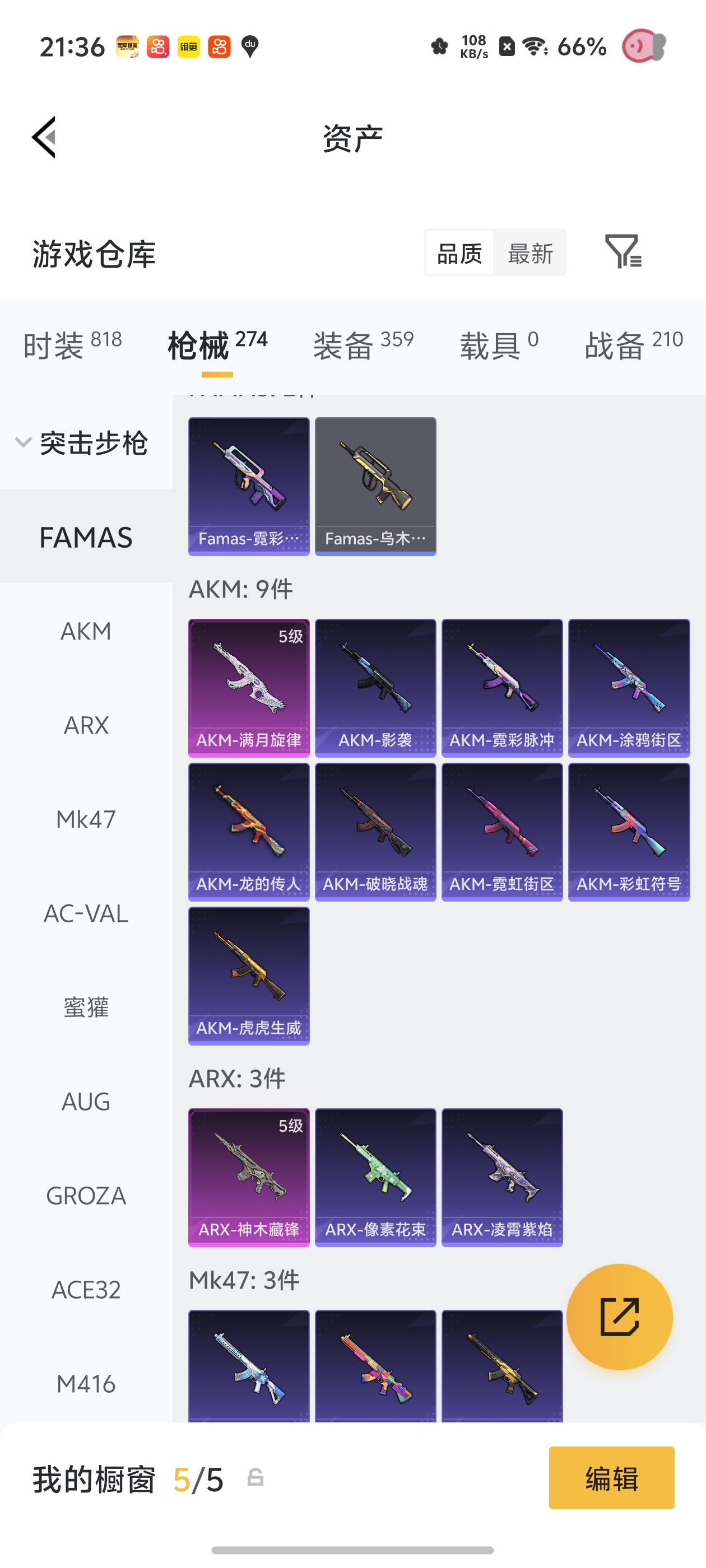The width and height of the screenshot is (706, 1568).
Task: View the AKM-虎虎生威 skin
Action: pos(249,976)
